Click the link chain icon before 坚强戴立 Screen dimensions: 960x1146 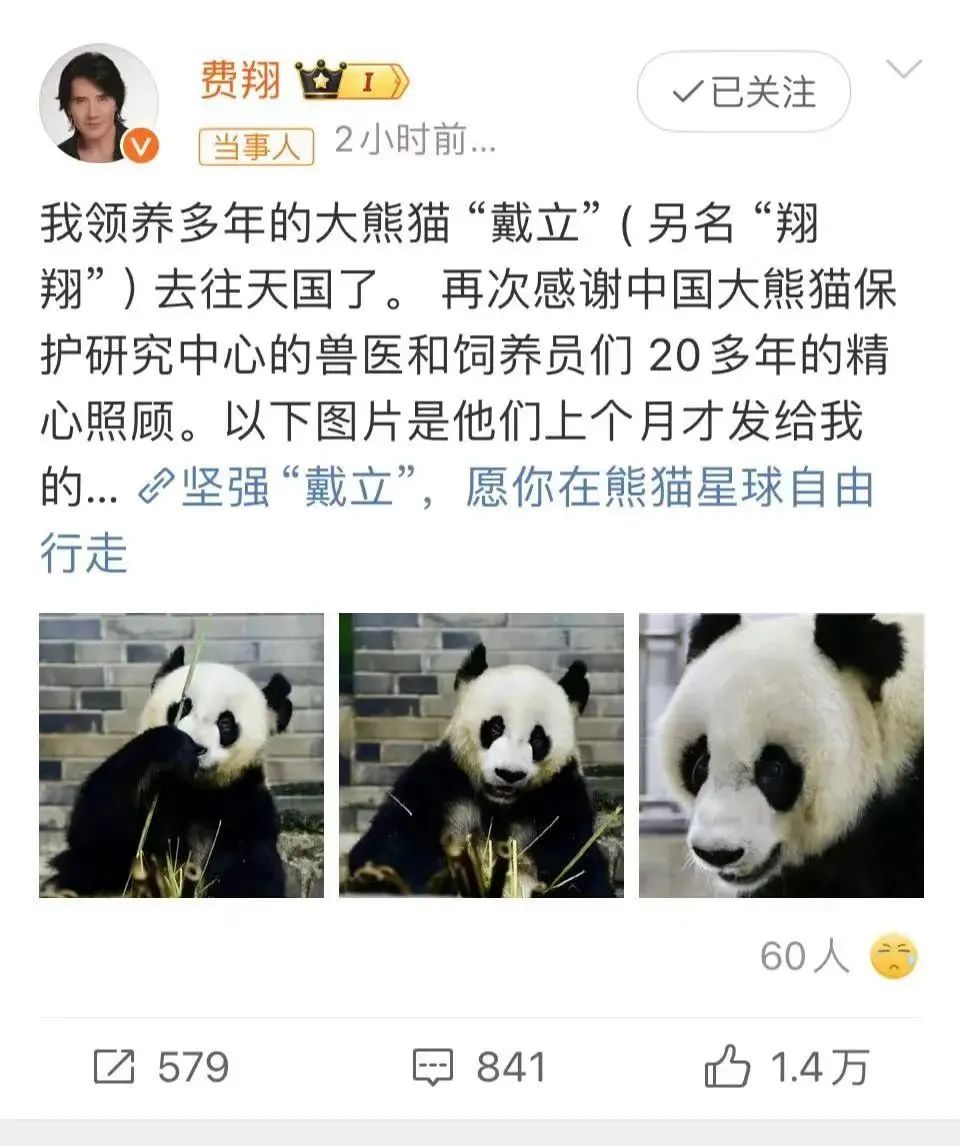pos(155,489)
